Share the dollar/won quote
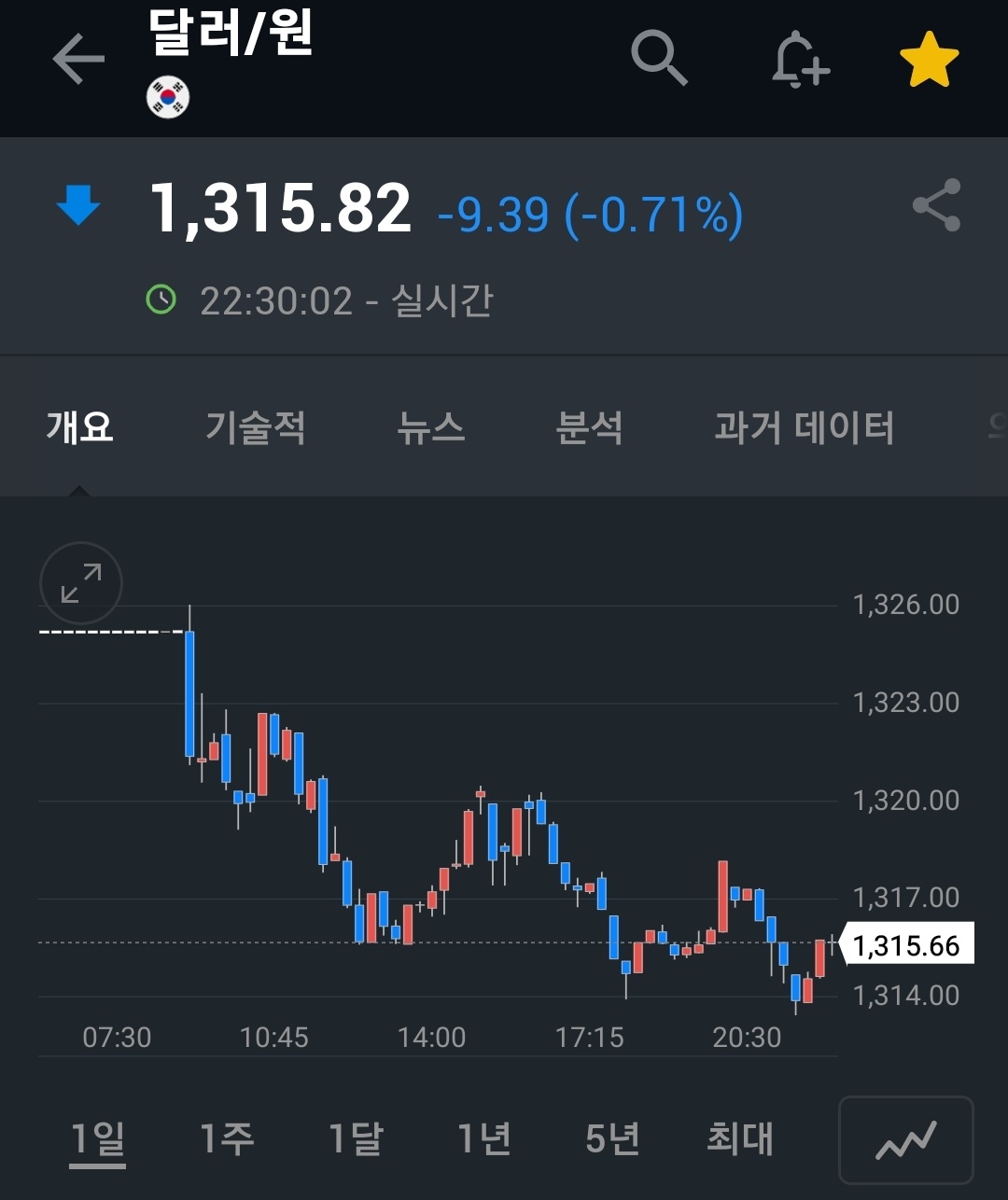This screenshot has height=1200, width=1008. click(936, 205)
